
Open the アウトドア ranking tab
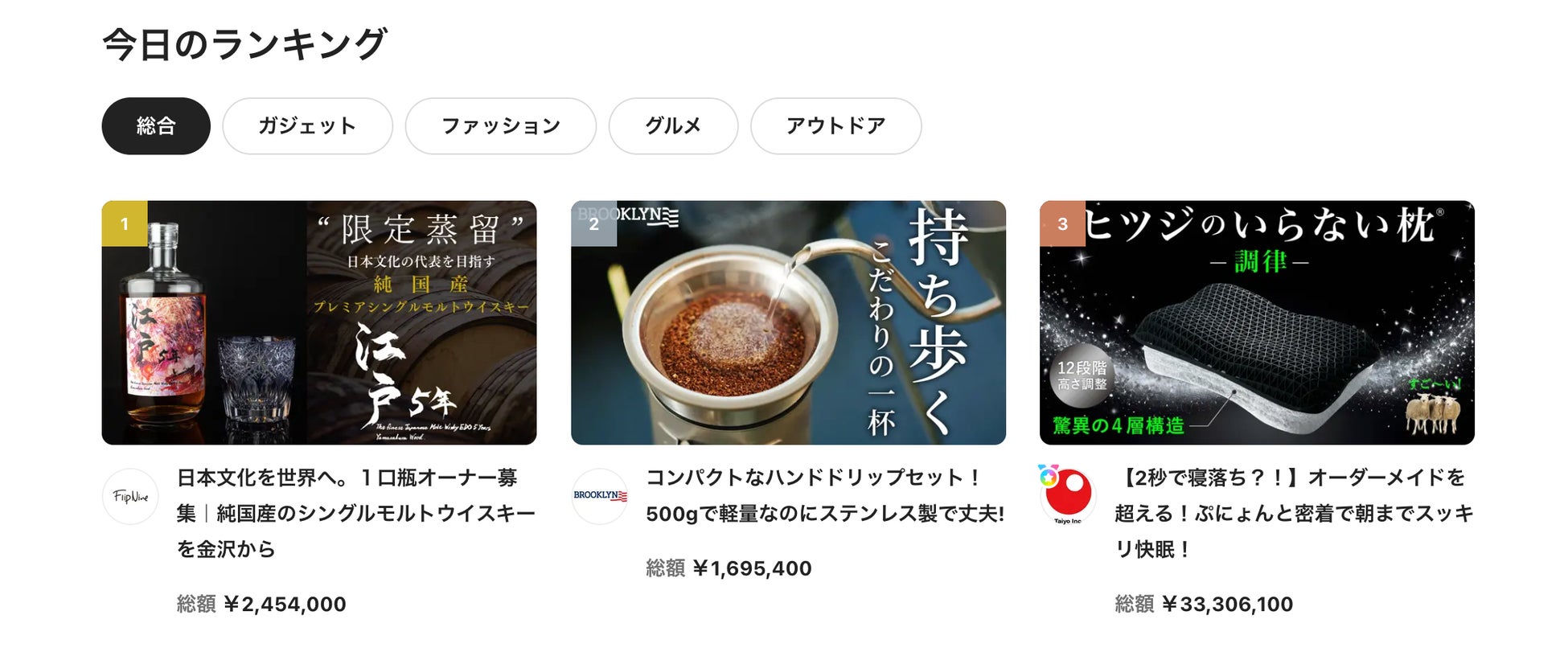pyautogui.click(x=835, y=126)
